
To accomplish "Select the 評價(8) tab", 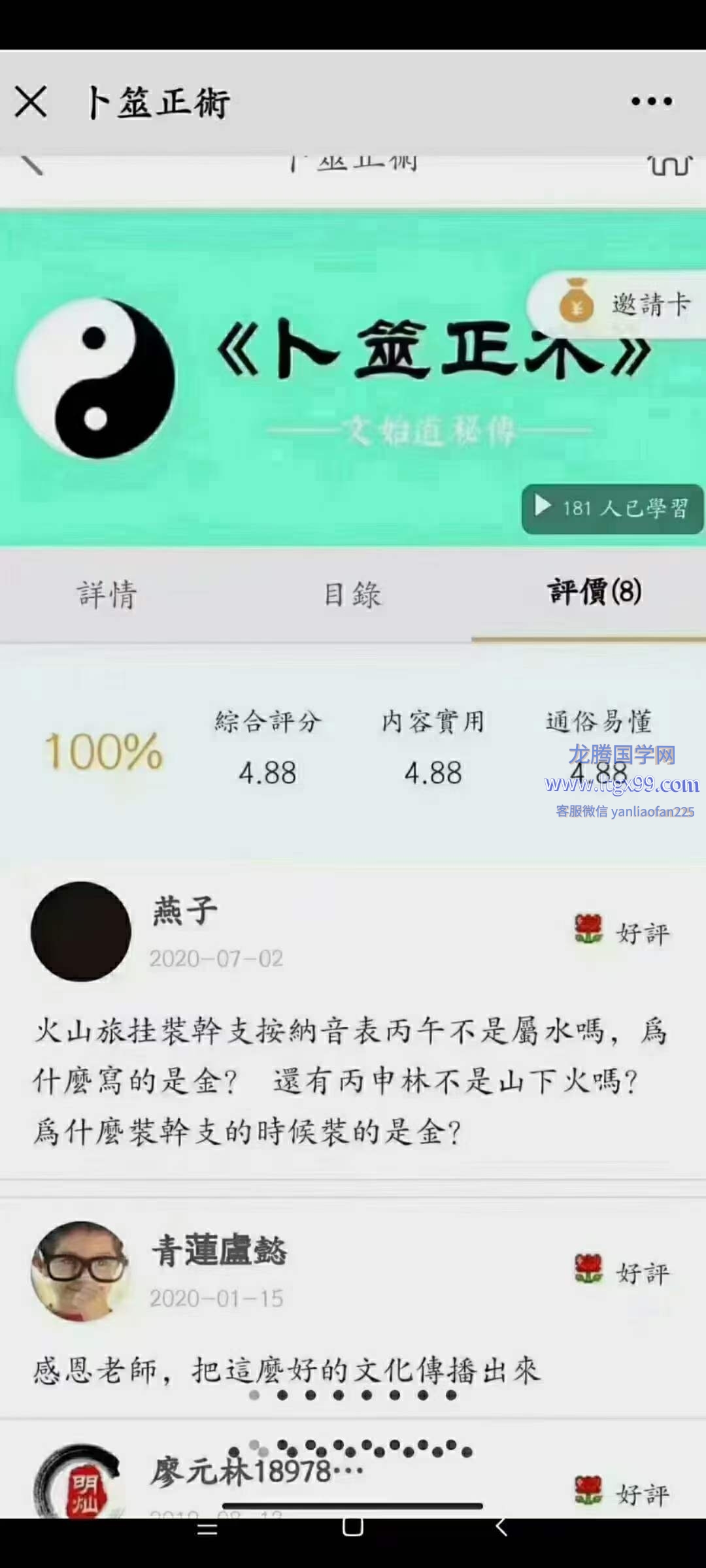I will pyautogui.click(x=594, y=593).
